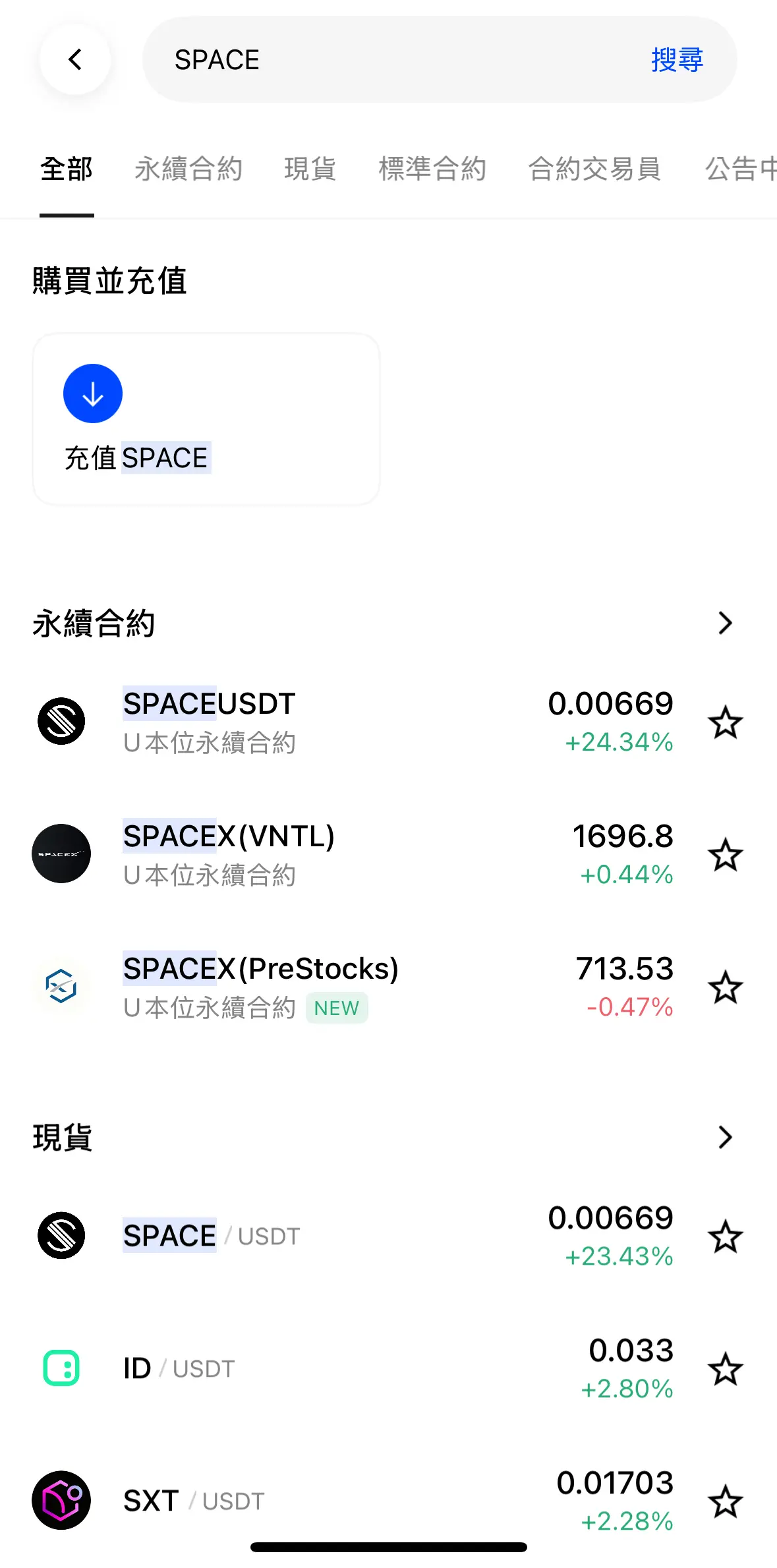Open full SXT/USDT spot listing row
The image size is (777, 1568).
click(330, 1501)
